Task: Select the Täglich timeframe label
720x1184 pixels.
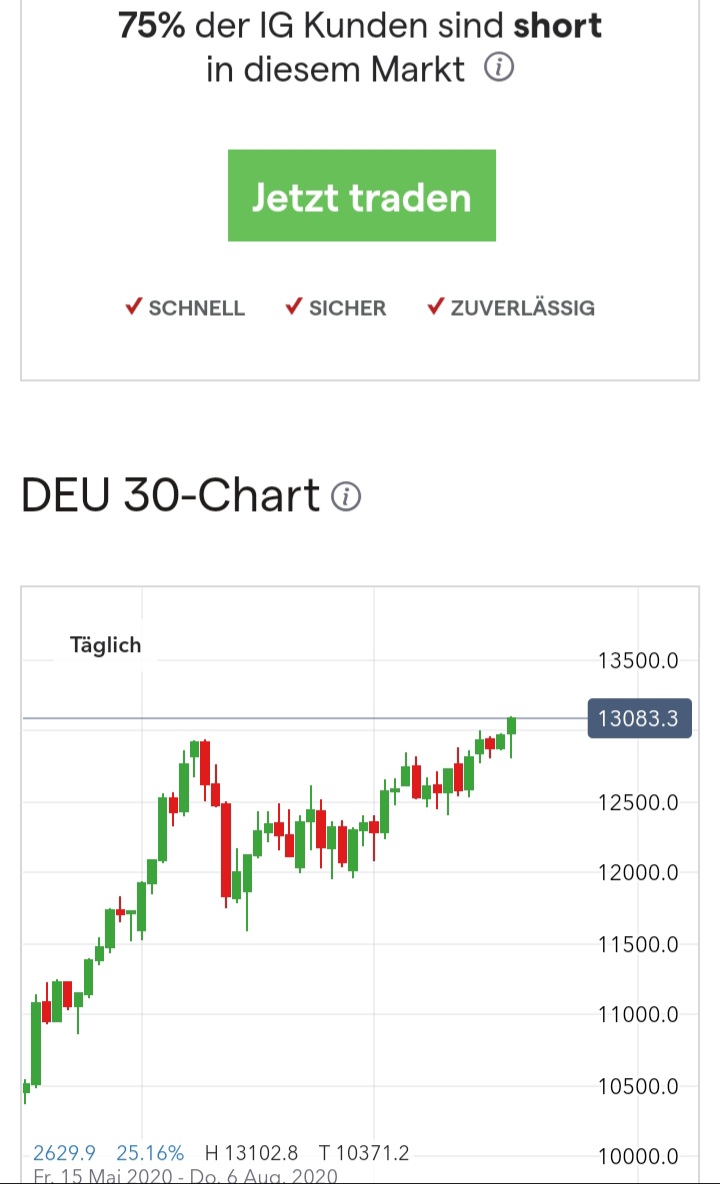Action: pyautogui.click(x=105, y=645)
